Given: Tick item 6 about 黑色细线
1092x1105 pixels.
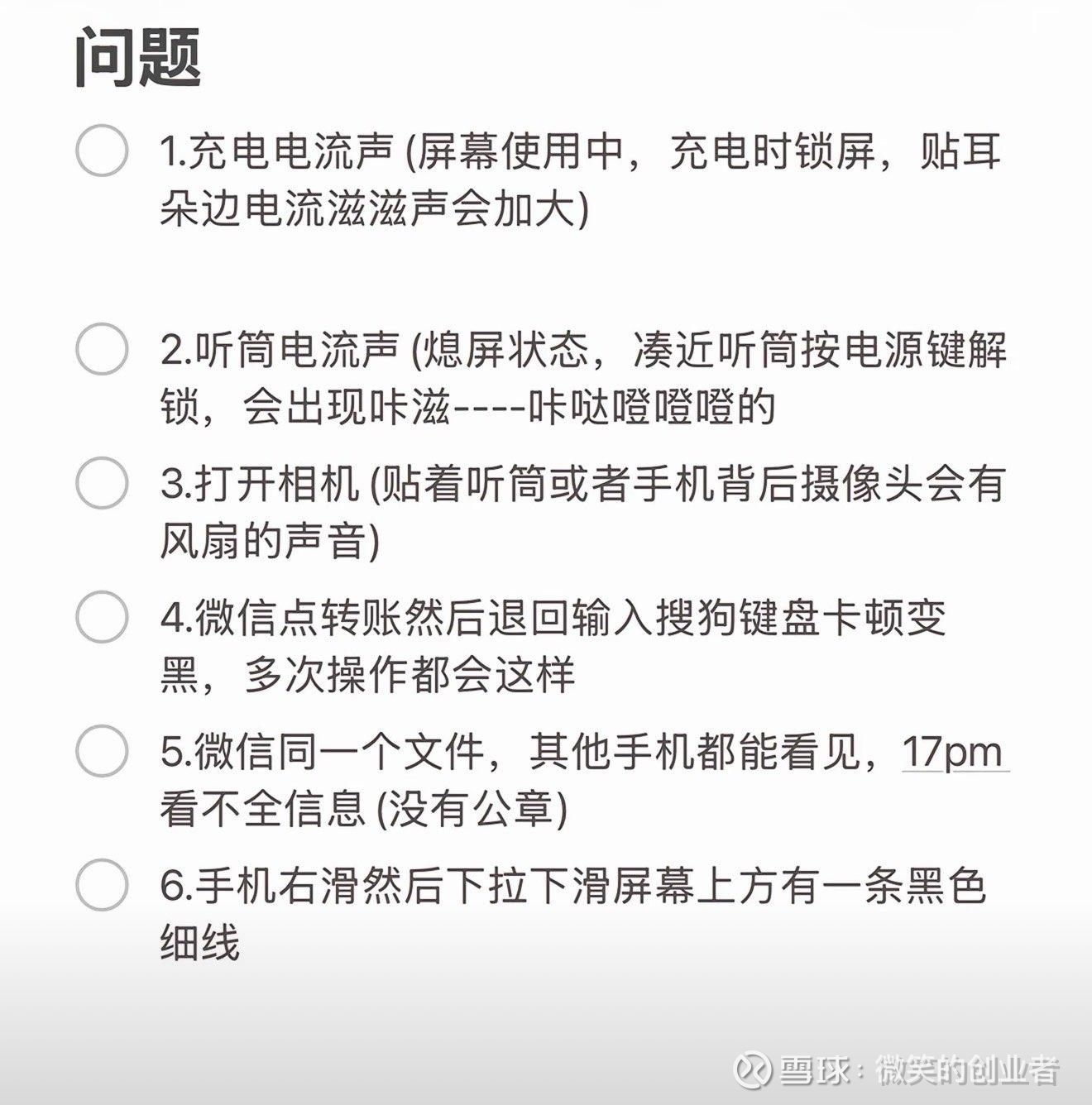Looking at the screenshot, I should [x=102, y=885].
